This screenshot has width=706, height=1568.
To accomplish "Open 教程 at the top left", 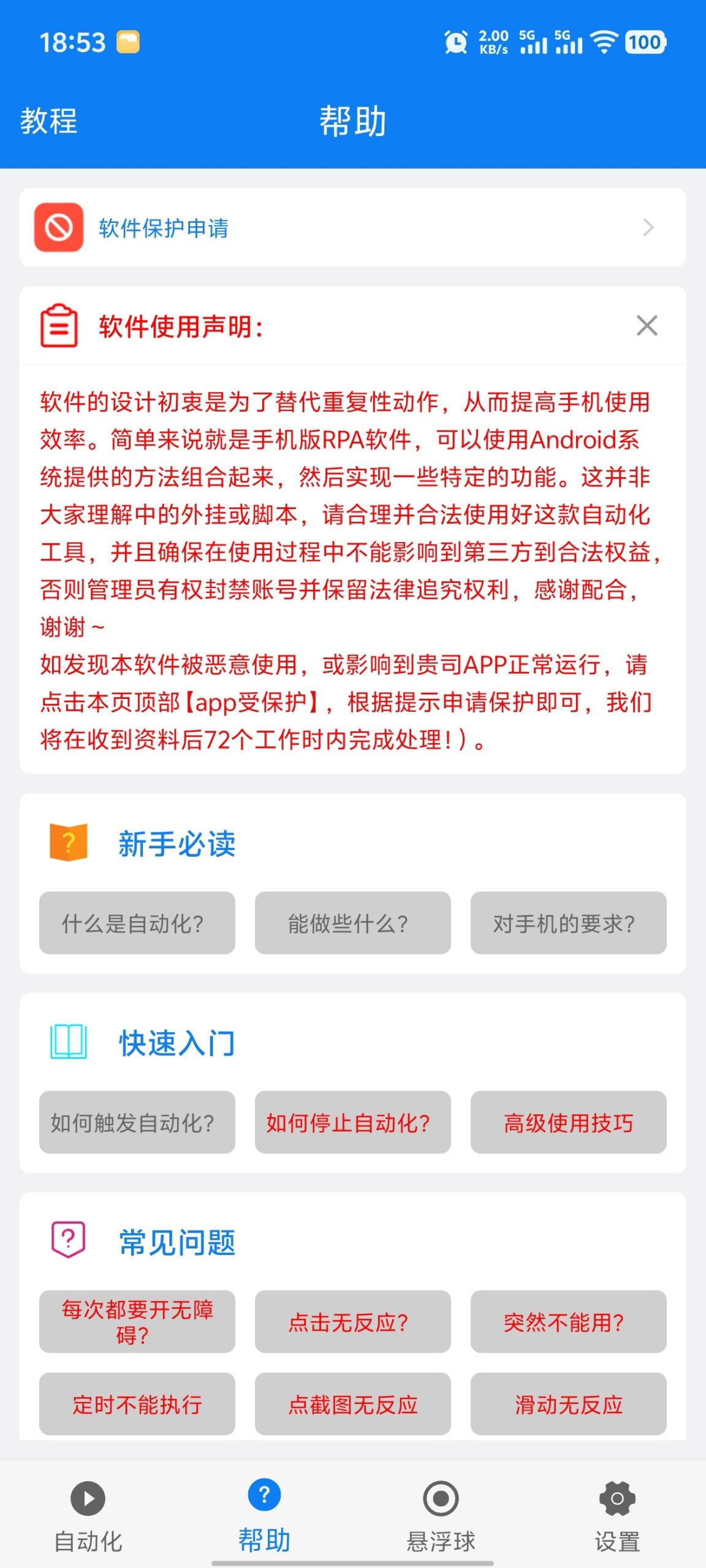I will coord(49,121).
